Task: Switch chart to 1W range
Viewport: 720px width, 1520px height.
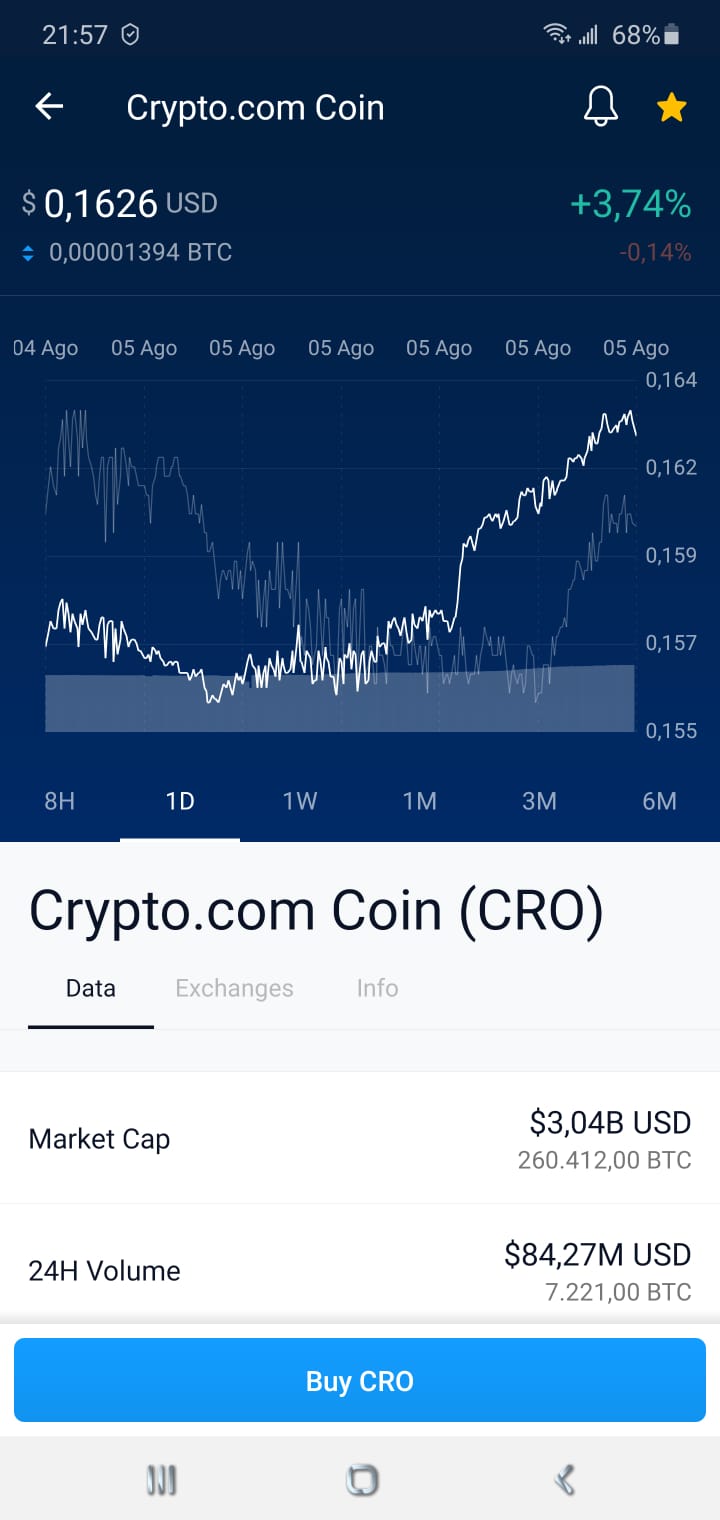Action: pos(300,801)
